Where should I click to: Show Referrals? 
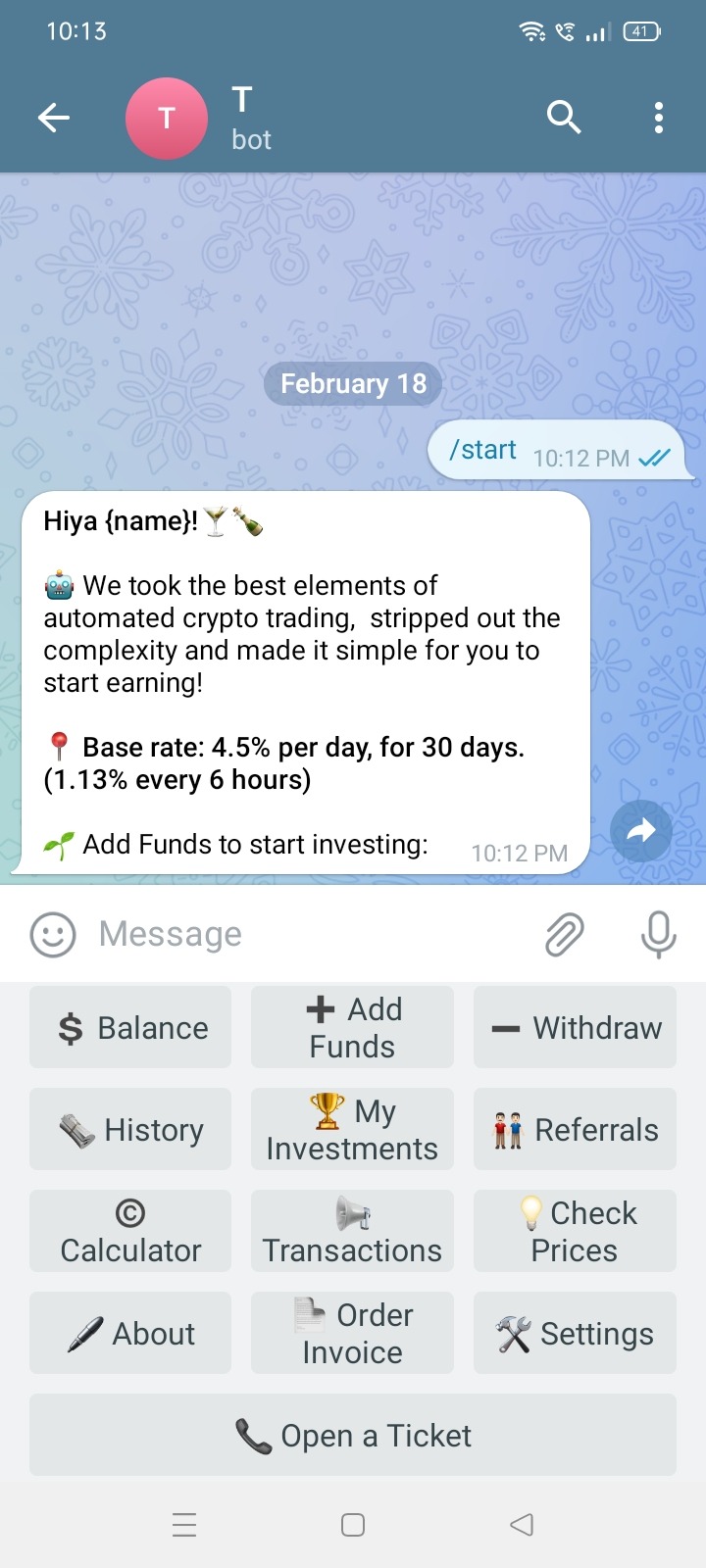(575, 1129)
